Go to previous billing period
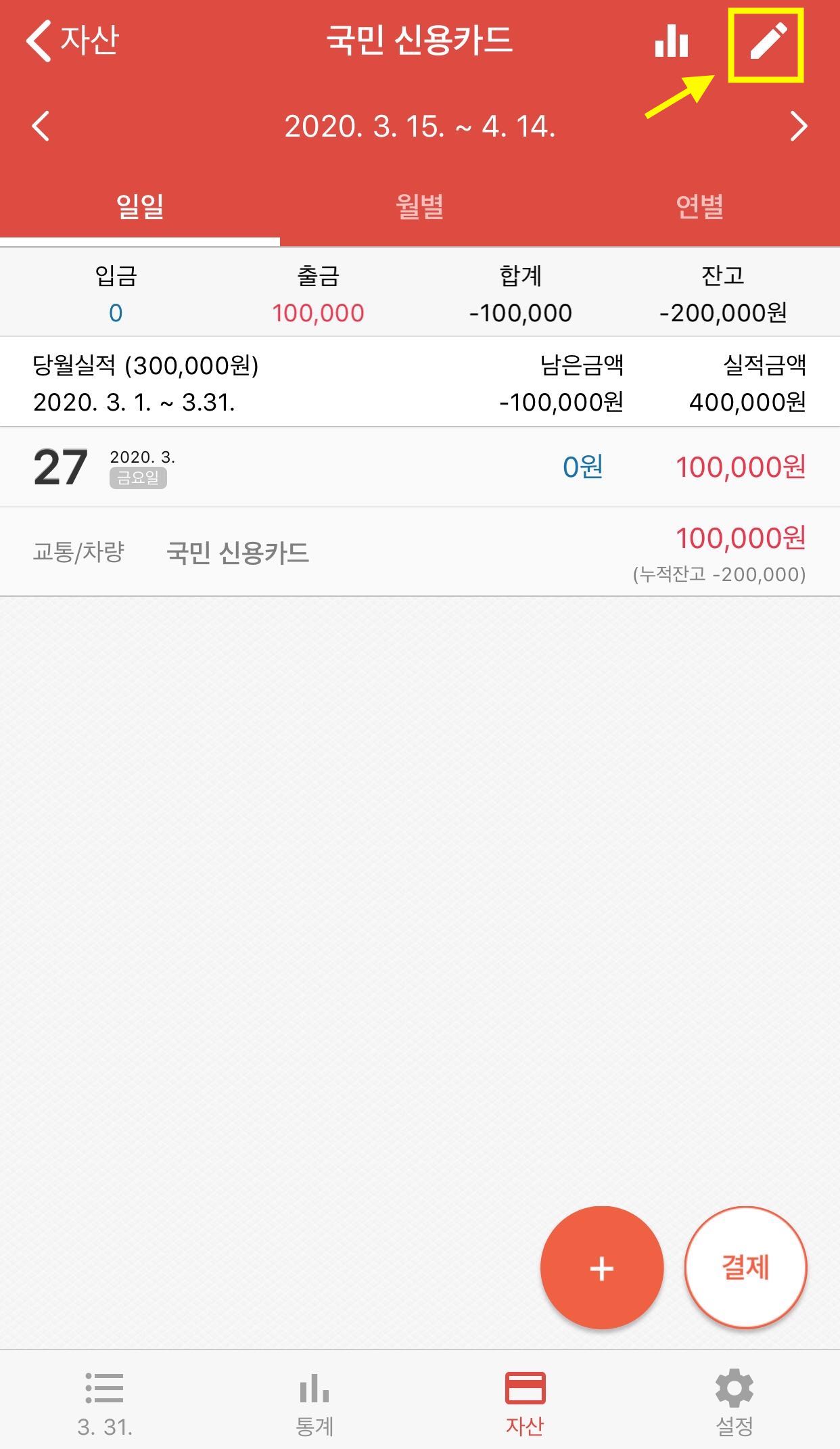The image size is (840, 1449). 41,127
